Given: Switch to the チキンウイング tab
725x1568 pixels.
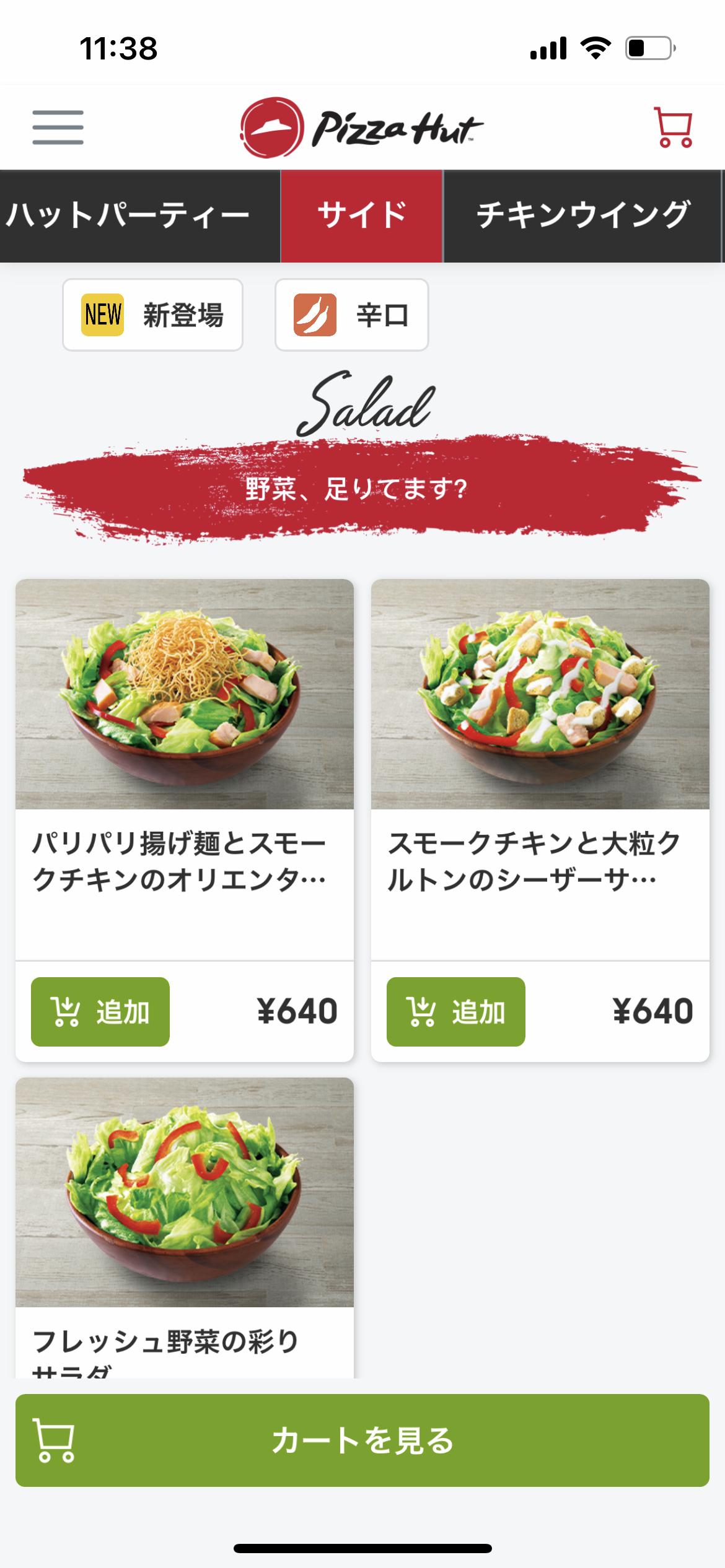Looking at the screenshot, I should coord(582,216).
